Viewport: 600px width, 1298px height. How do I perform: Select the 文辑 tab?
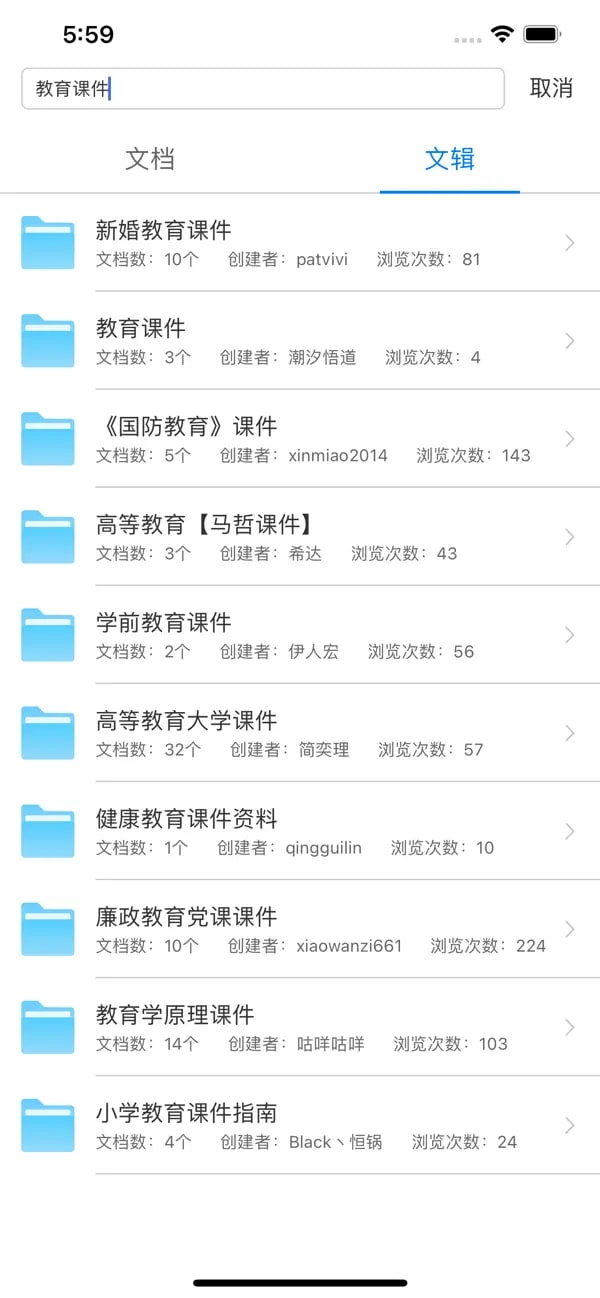pos(450,158)
